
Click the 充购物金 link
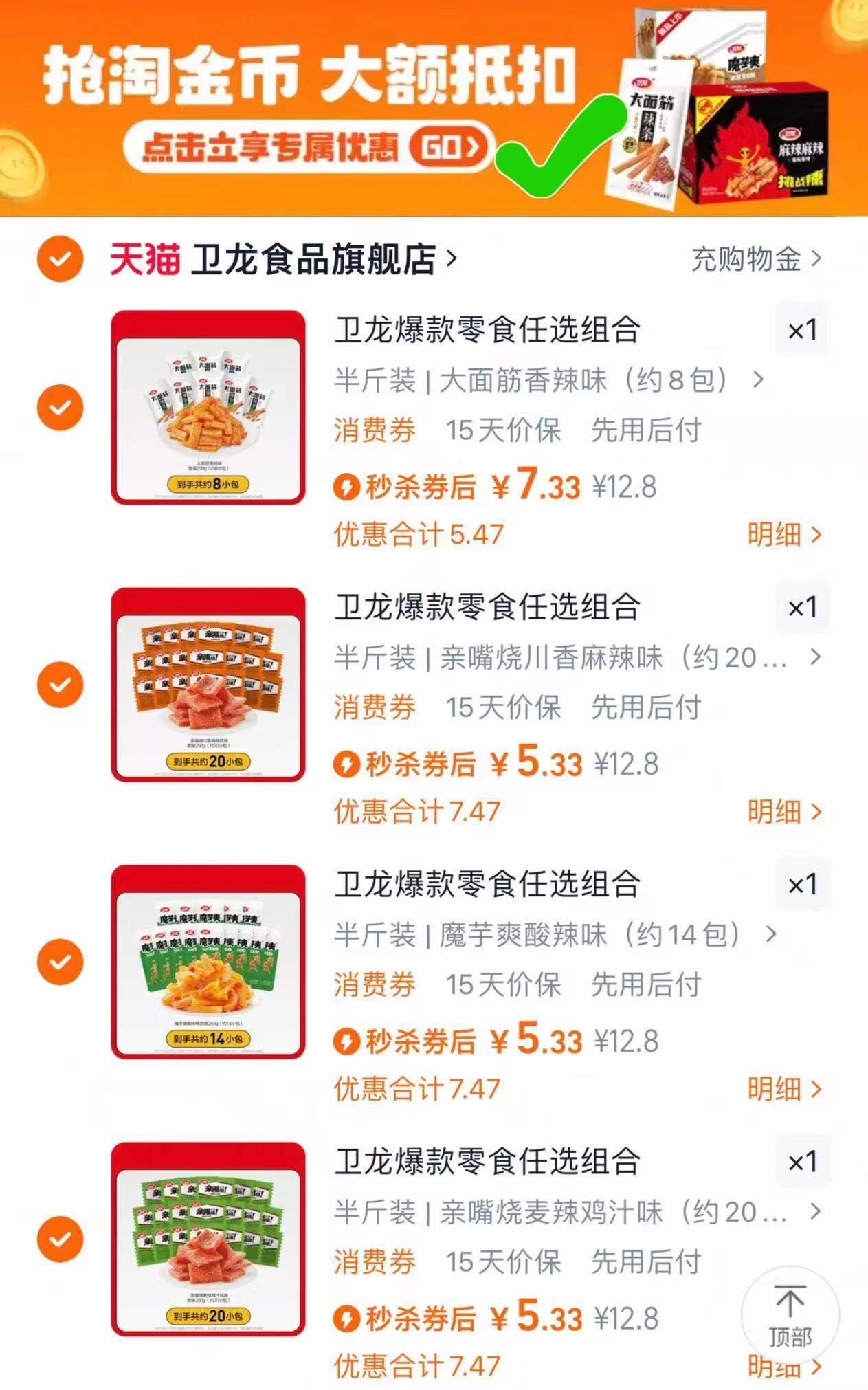[x=746, y=259]
